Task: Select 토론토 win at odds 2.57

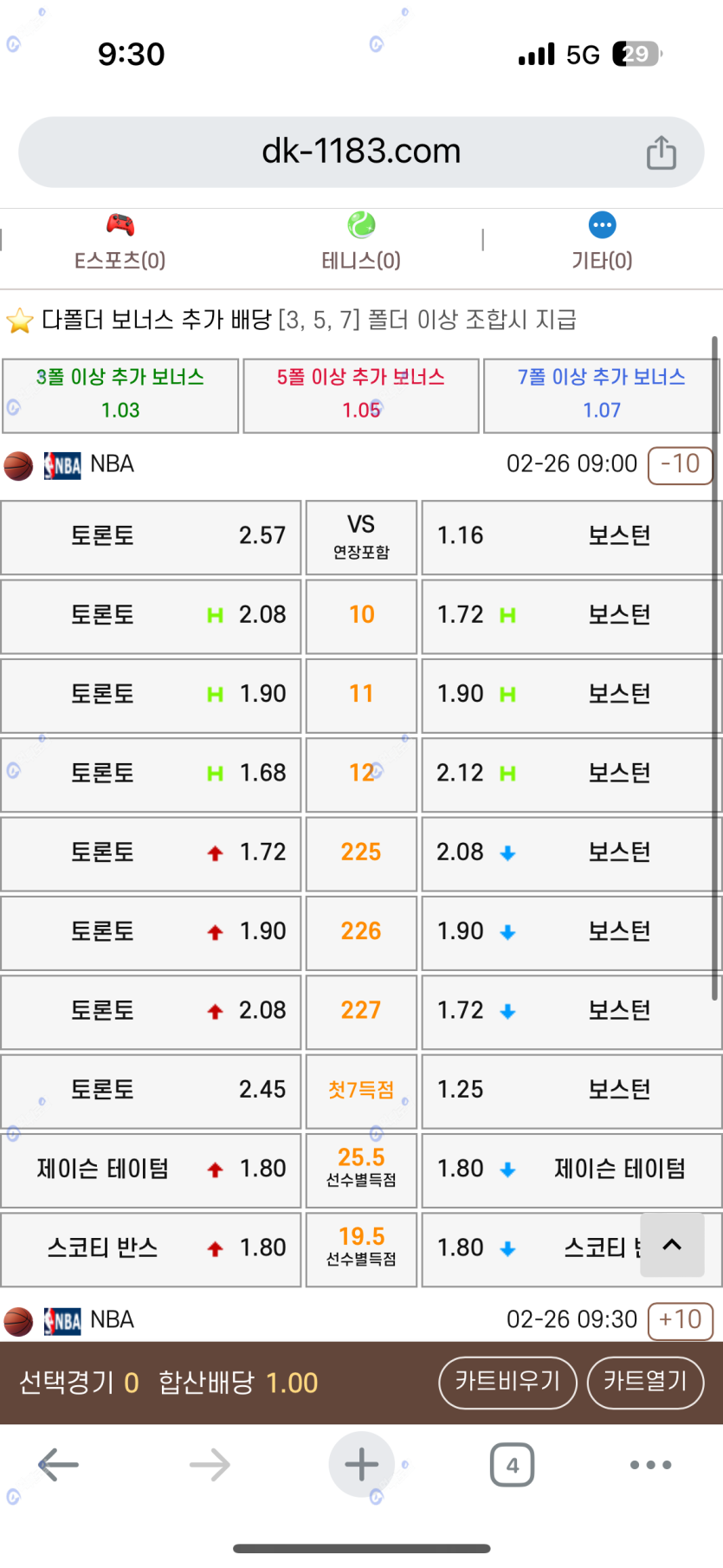Action: [152, 537]
